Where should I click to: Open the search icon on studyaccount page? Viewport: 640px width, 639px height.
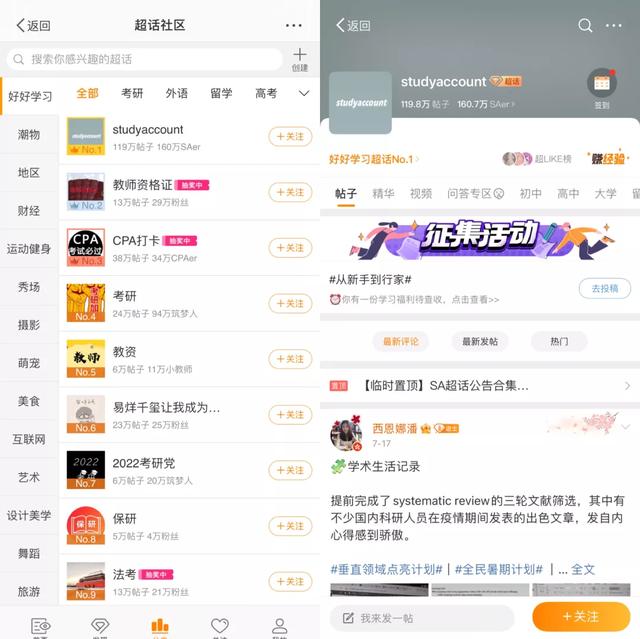pyautogui.click(x=586, y=25)
